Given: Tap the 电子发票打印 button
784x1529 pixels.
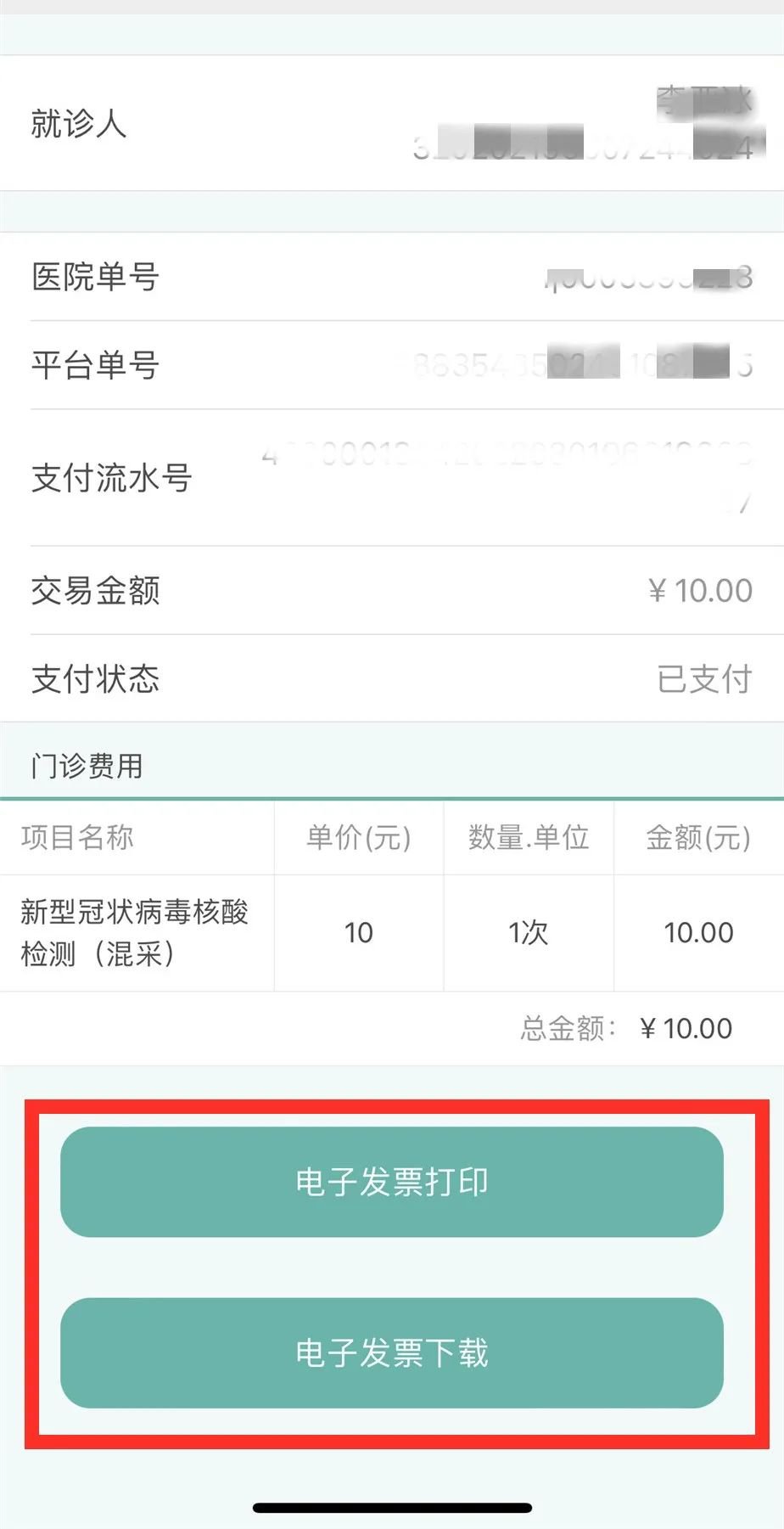Looking at the screenshot, I should pos(391,1182).
